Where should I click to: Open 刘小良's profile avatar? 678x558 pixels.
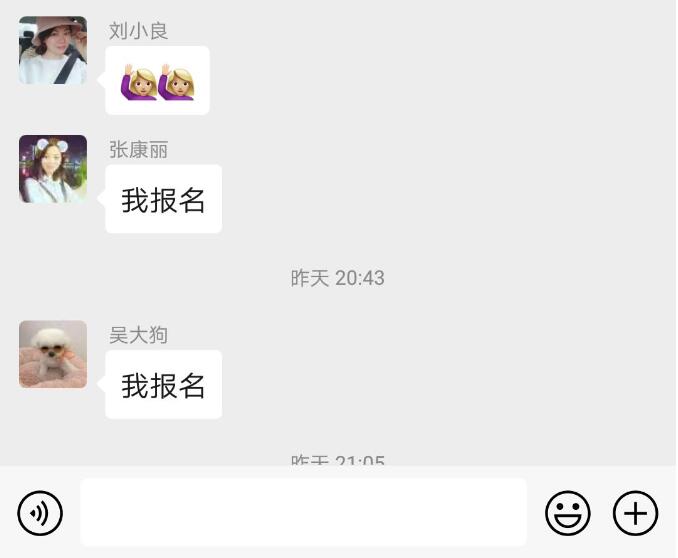coord(53,50)
